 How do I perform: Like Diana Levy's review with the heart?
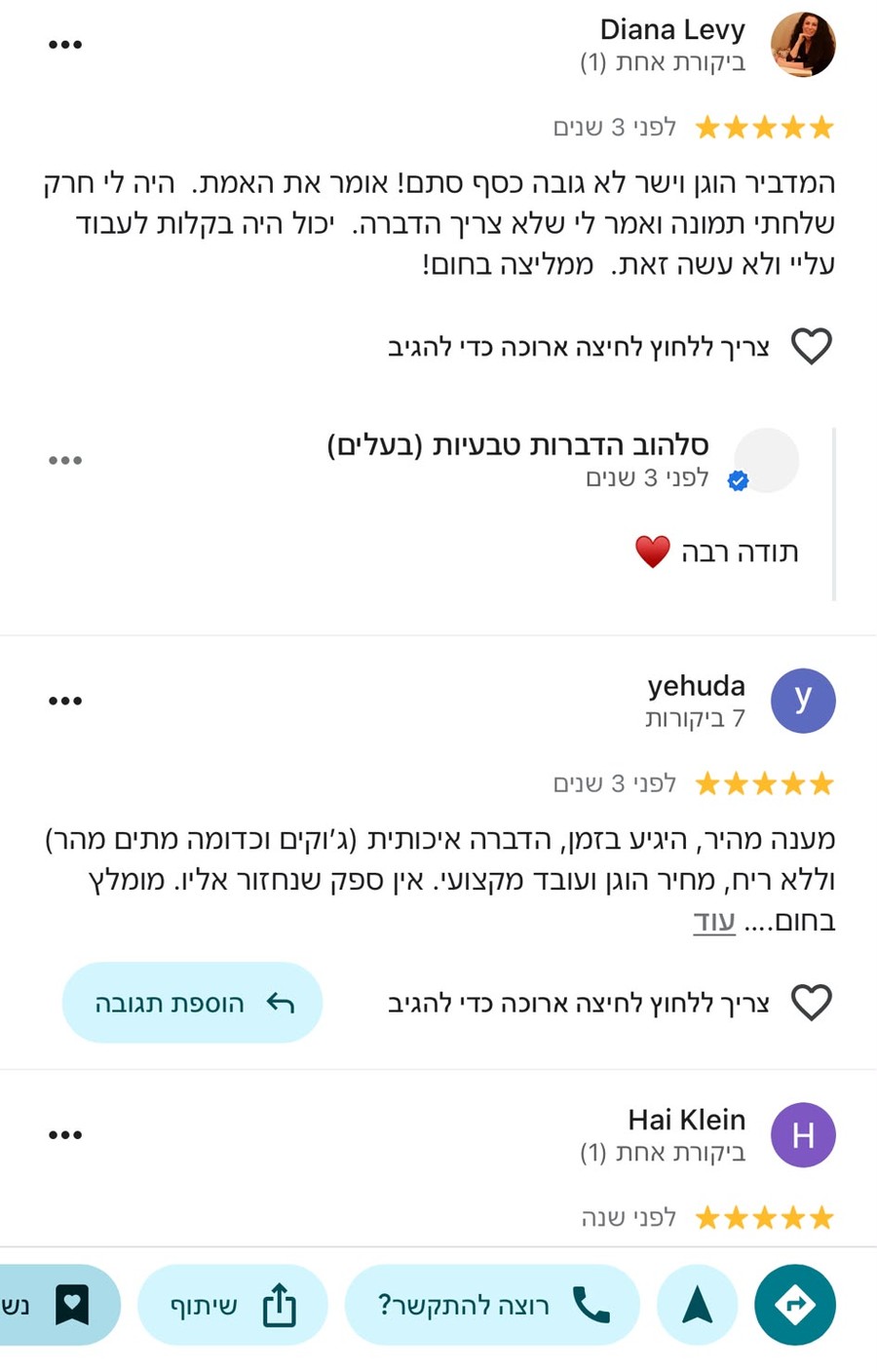point(811,347)
